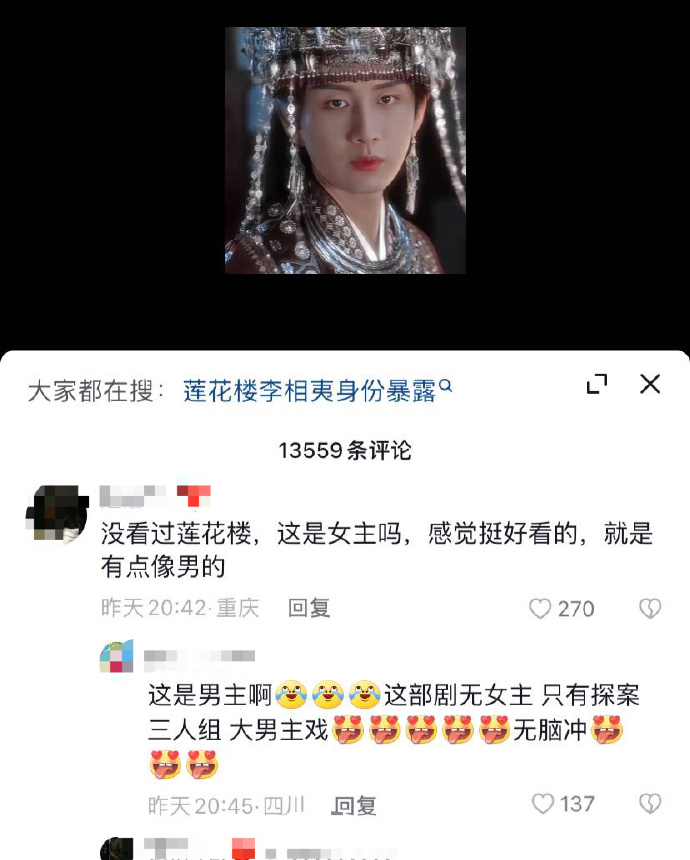
Task: Close the comments panel
Action: coord(650,384)
